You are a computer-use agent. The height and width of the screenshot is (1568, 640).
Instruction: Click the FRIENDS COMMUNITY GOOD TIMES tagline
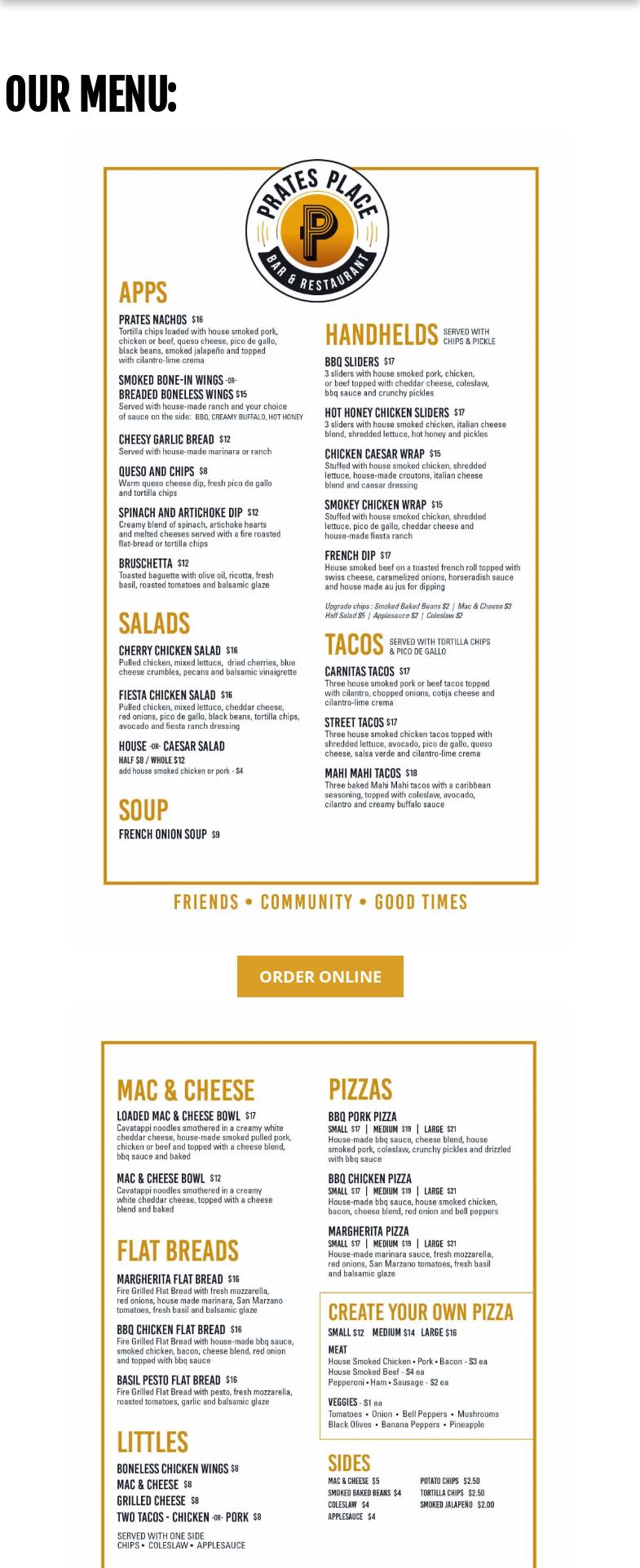tap(320, 902)
